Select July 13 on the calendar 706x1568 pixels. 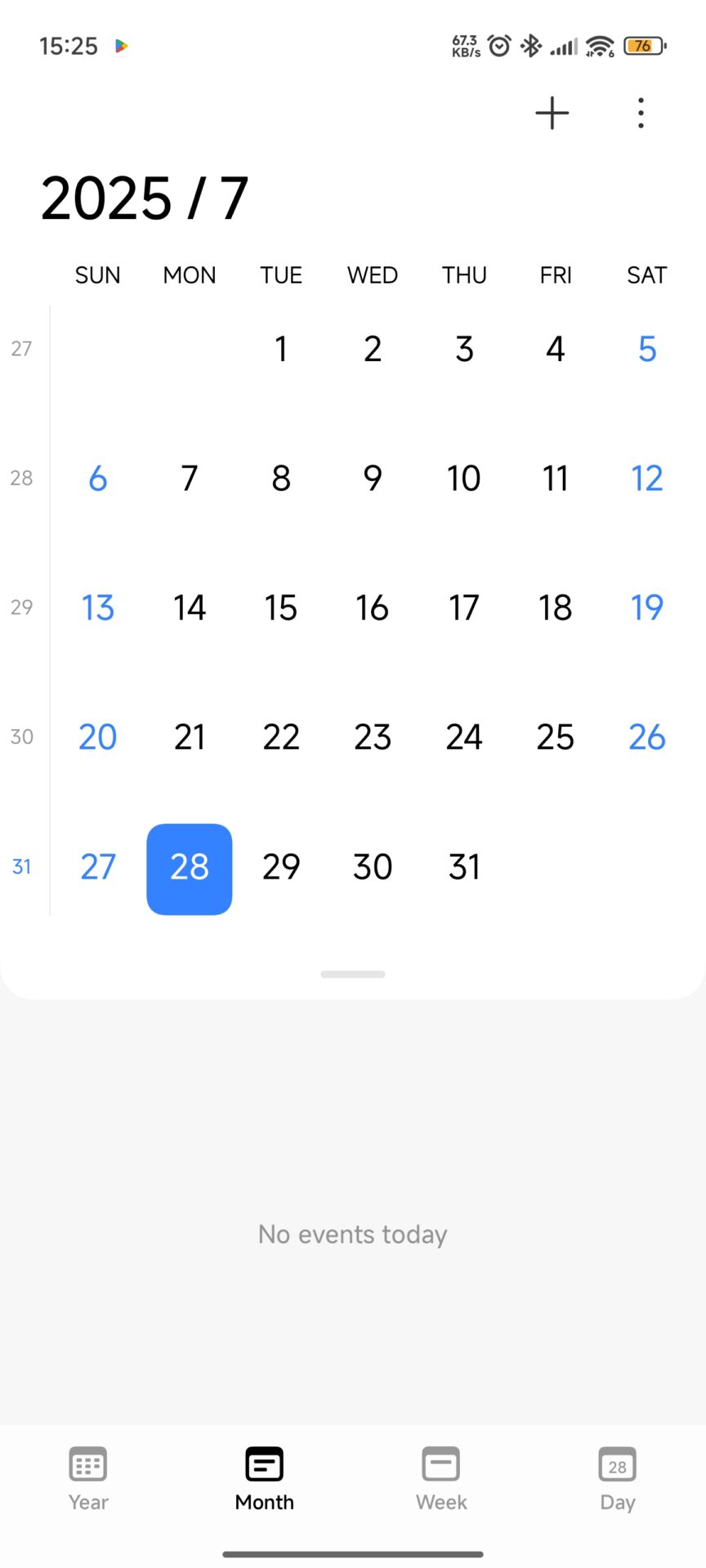98,608
